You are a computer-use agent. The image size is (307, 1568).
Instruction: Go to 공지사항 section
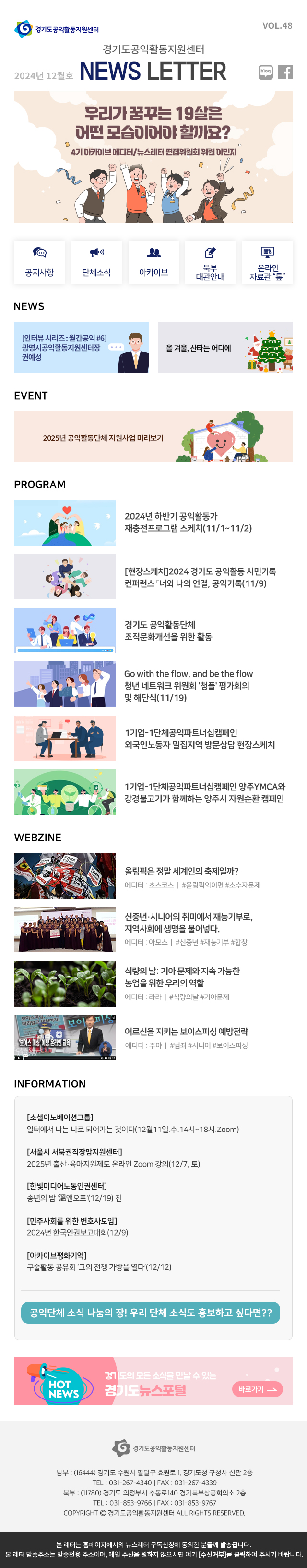tap(39, 262)
